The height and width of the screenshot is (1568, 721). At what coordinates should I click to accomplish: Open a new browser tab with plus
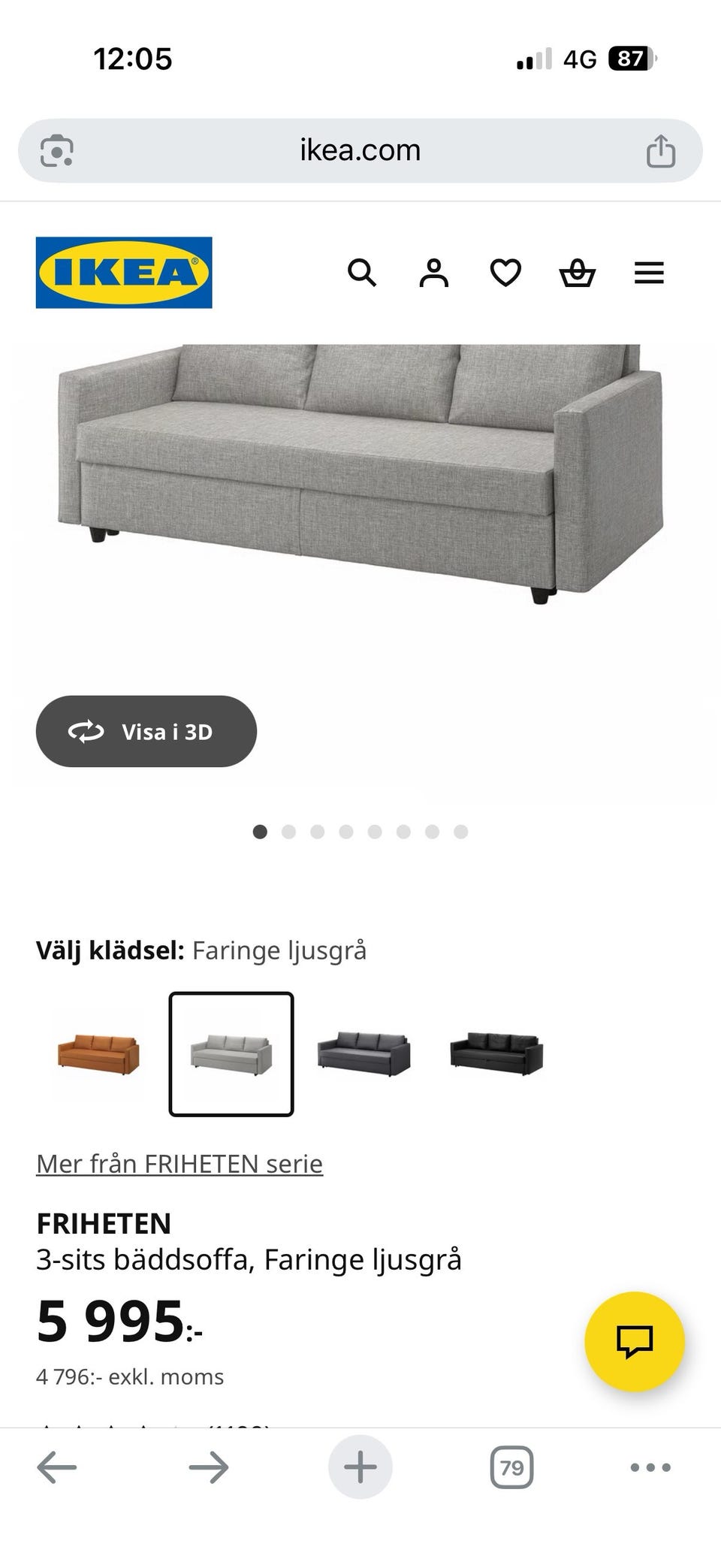360,1468
